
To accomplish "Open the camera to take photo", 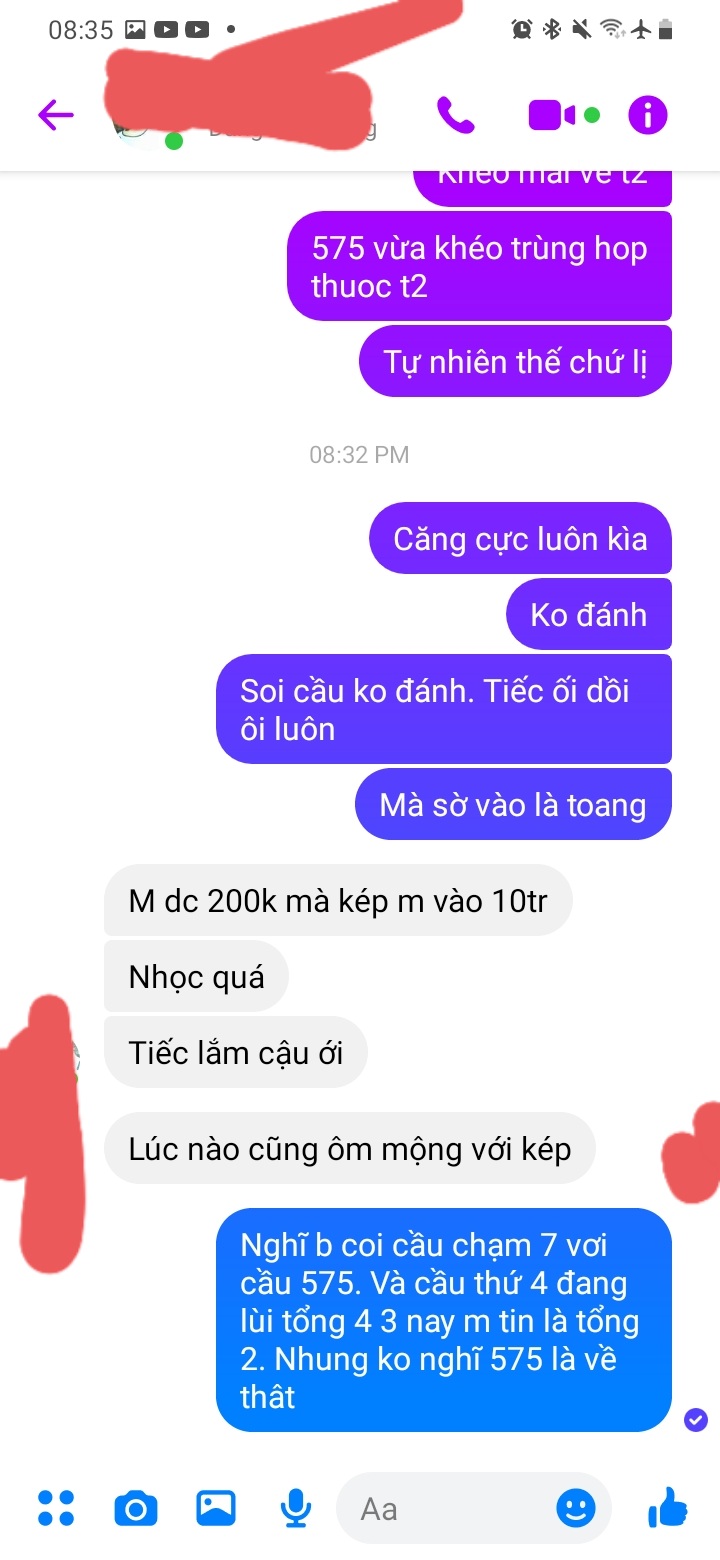I will (x=136, y=1508).
